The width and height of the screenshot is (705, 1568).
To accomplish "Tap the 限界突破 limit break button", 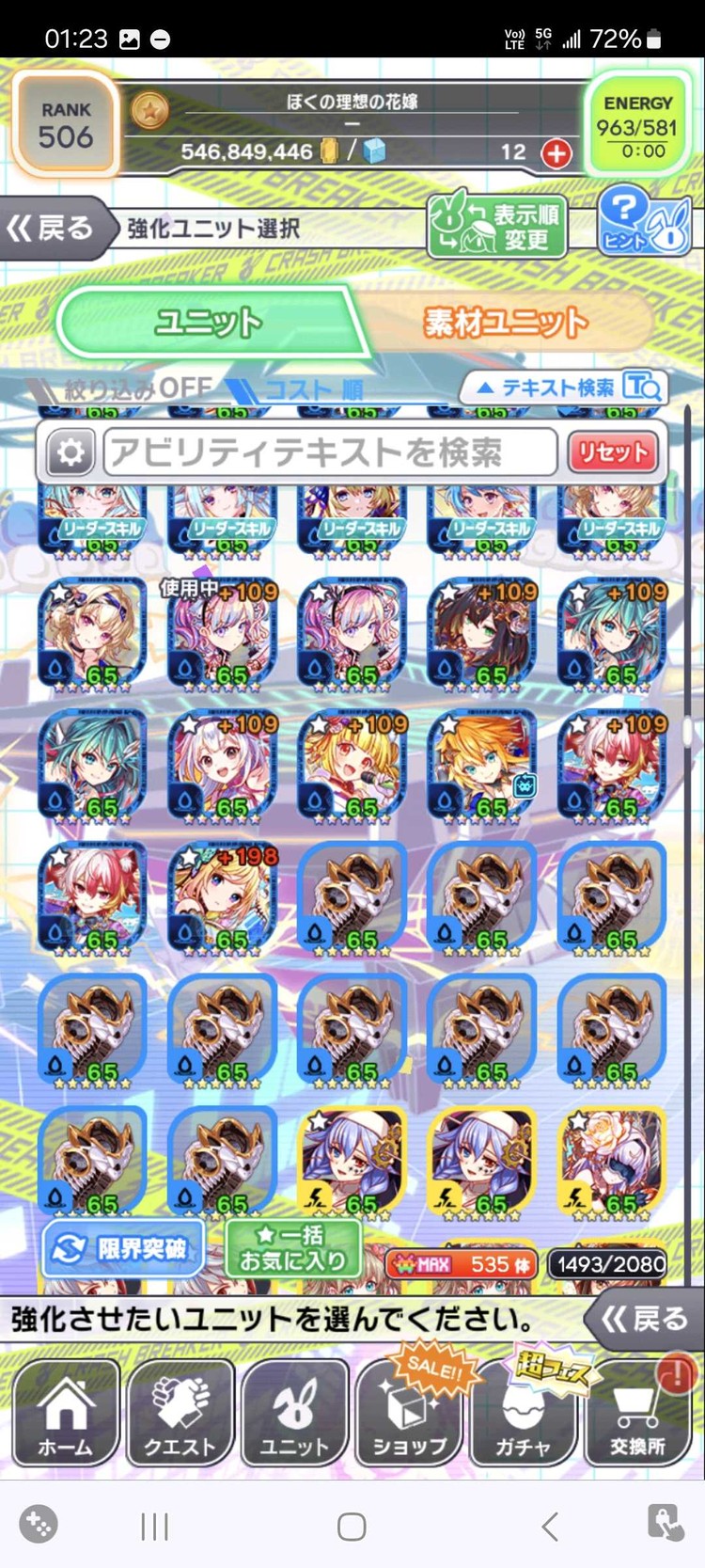I will (x=122, y=1248).
